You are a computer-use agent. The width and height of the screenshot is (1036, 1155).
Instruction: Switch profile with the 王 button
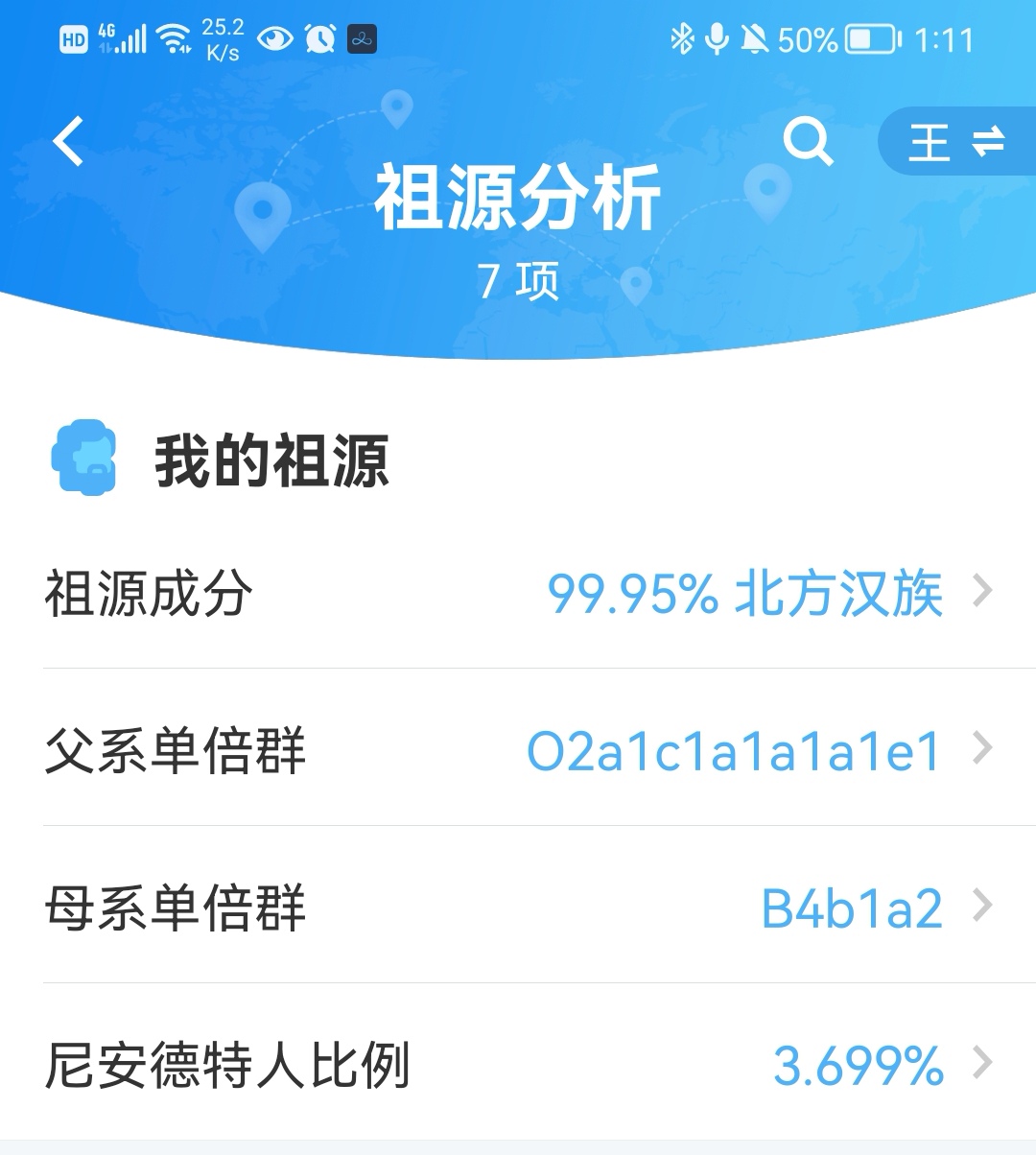955,142
